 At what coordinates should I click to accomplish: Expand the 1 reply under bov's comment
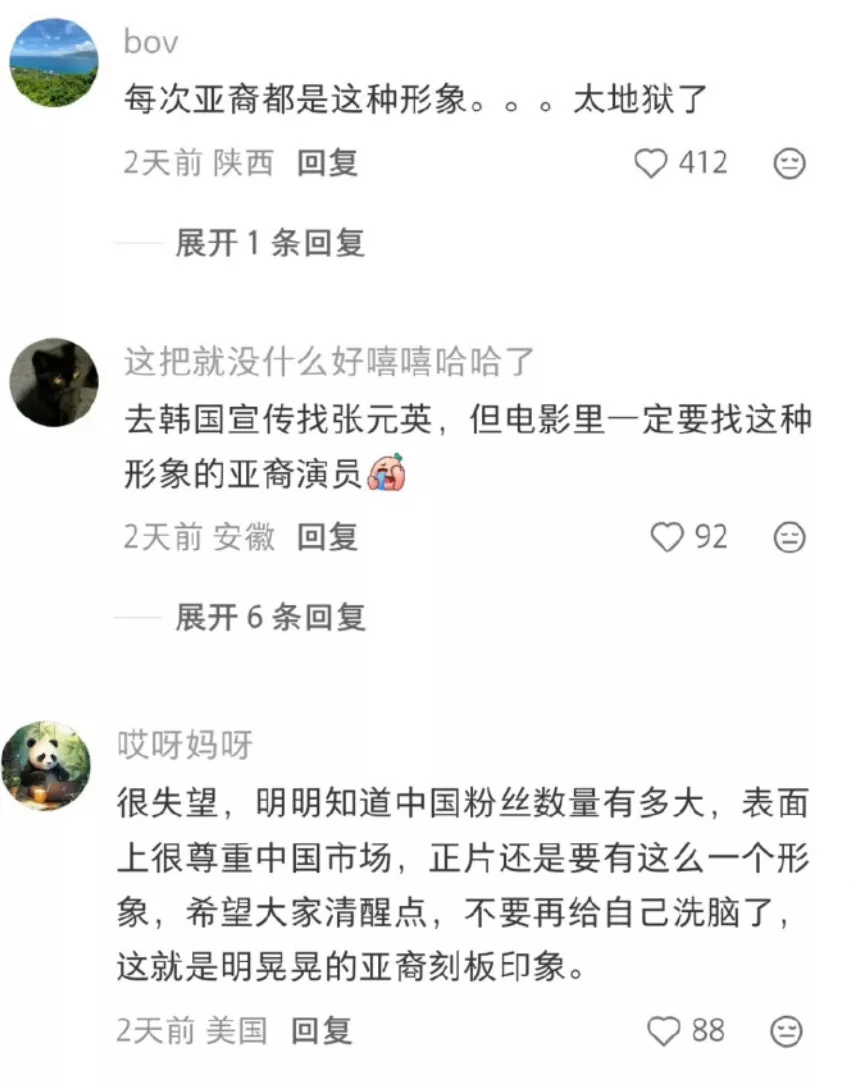tap(270, 243)
